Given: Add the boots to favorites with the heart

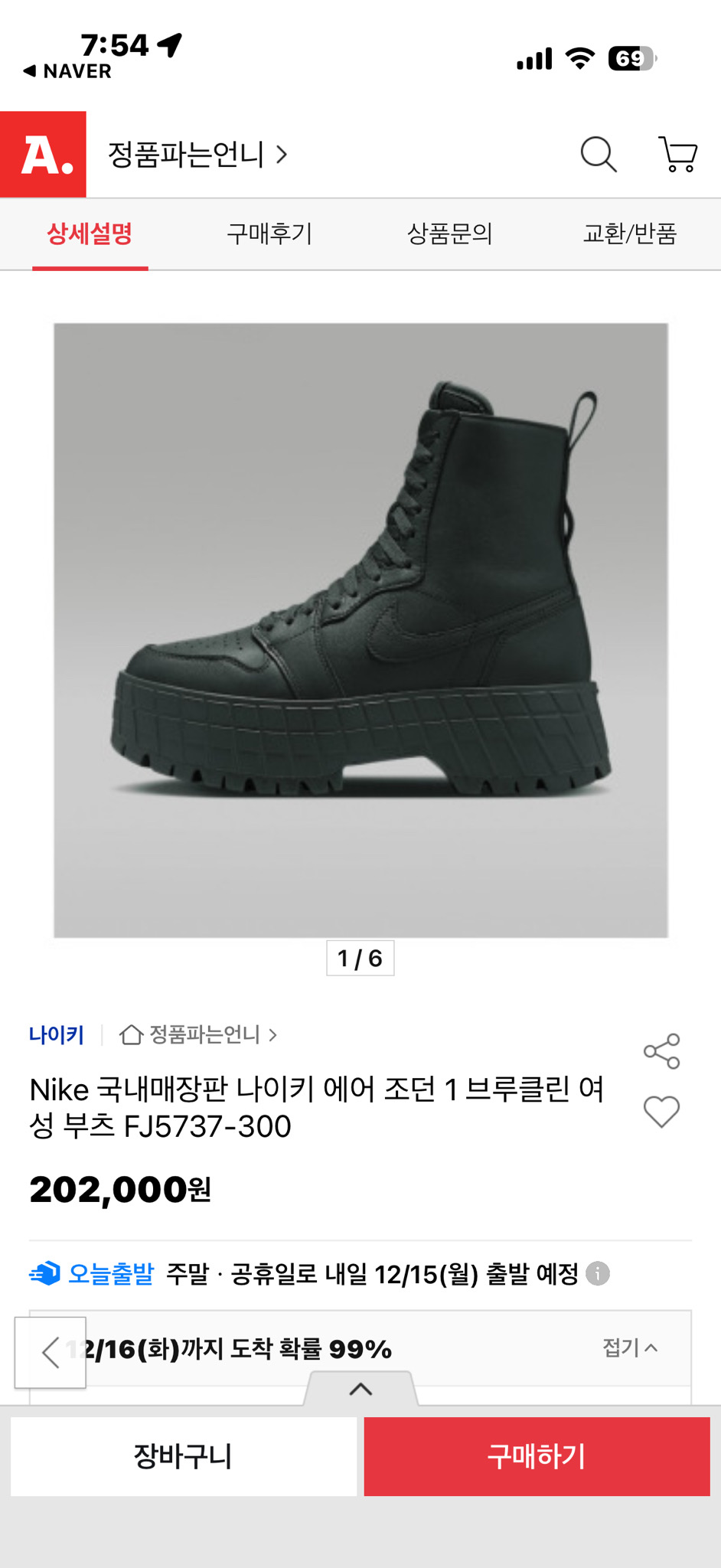Looking at the screenshot, I should pyautogui.click(x=663, y=1112).
